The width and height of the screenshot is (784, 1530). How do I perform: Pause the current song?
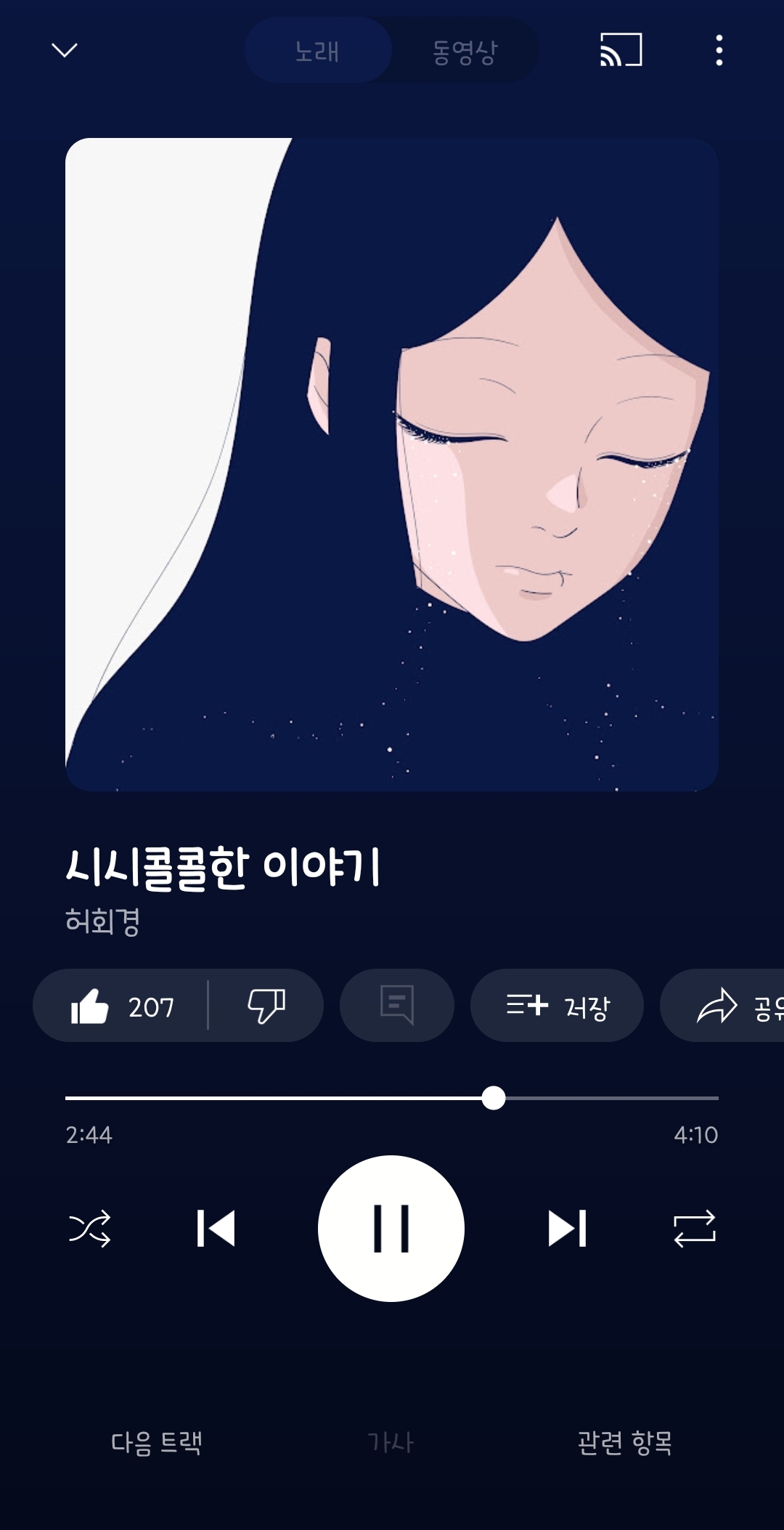[x=391, y=1229]
